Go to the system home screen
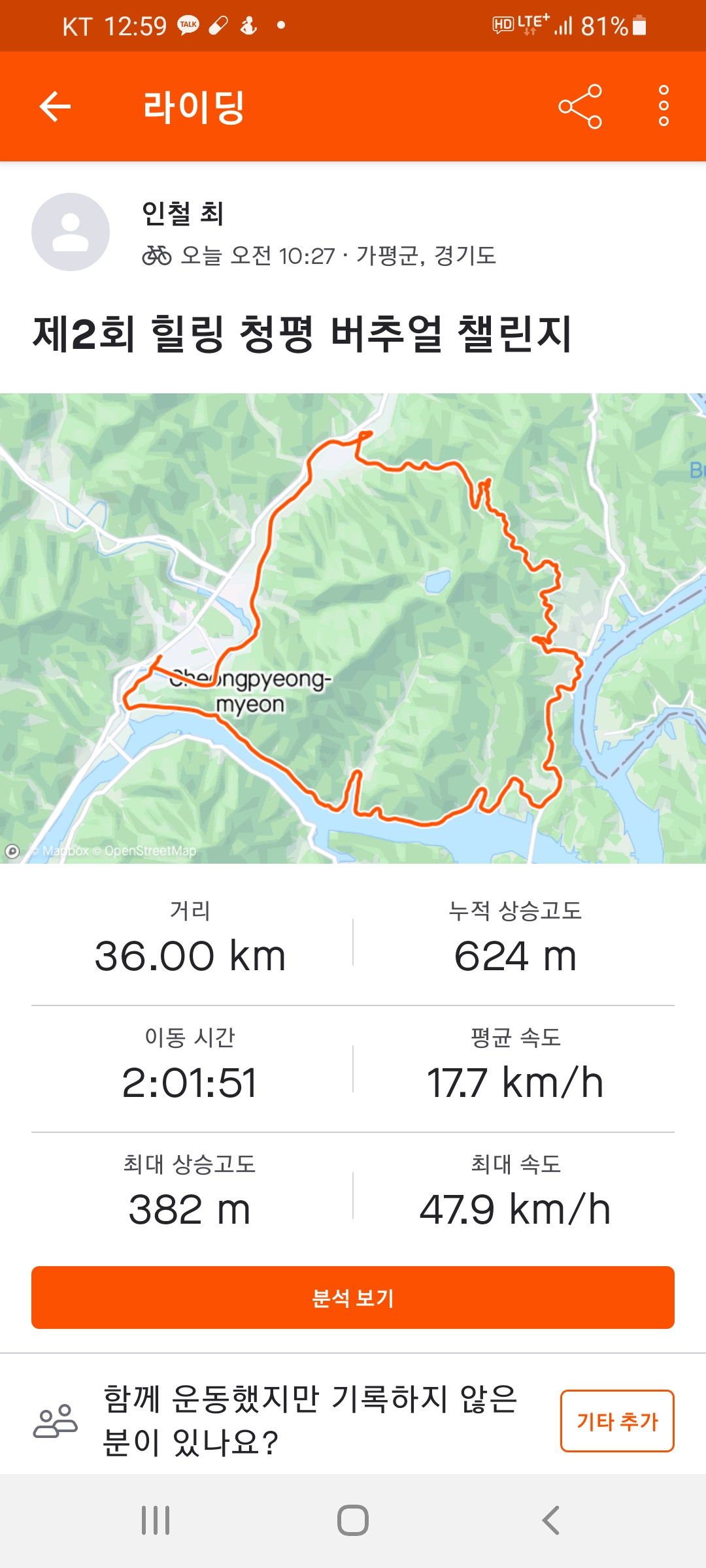 [353, 1520]
